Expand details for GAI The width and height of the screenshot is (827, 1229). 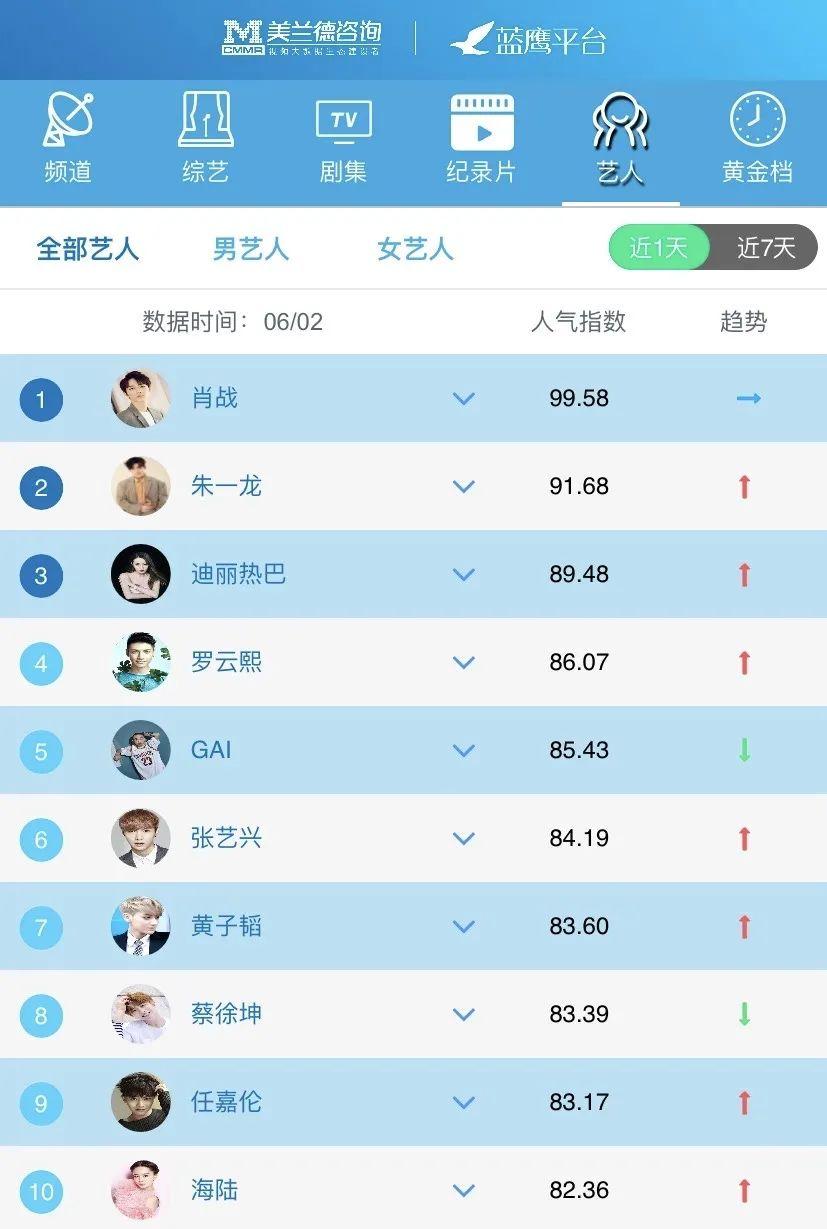[x=463, y=750]
